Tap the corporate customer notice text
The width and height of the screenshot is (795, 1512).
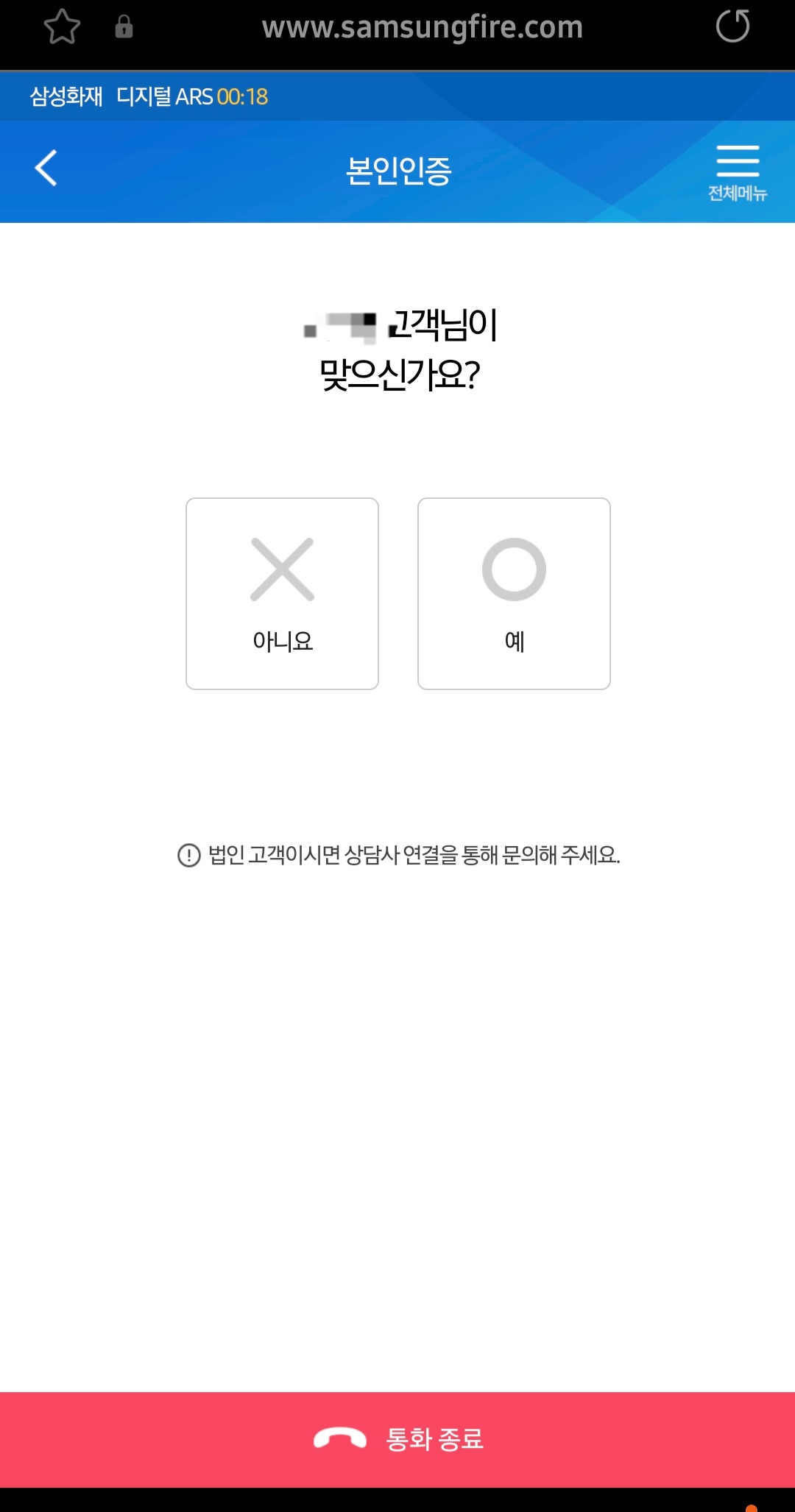(x=414, y=856)
